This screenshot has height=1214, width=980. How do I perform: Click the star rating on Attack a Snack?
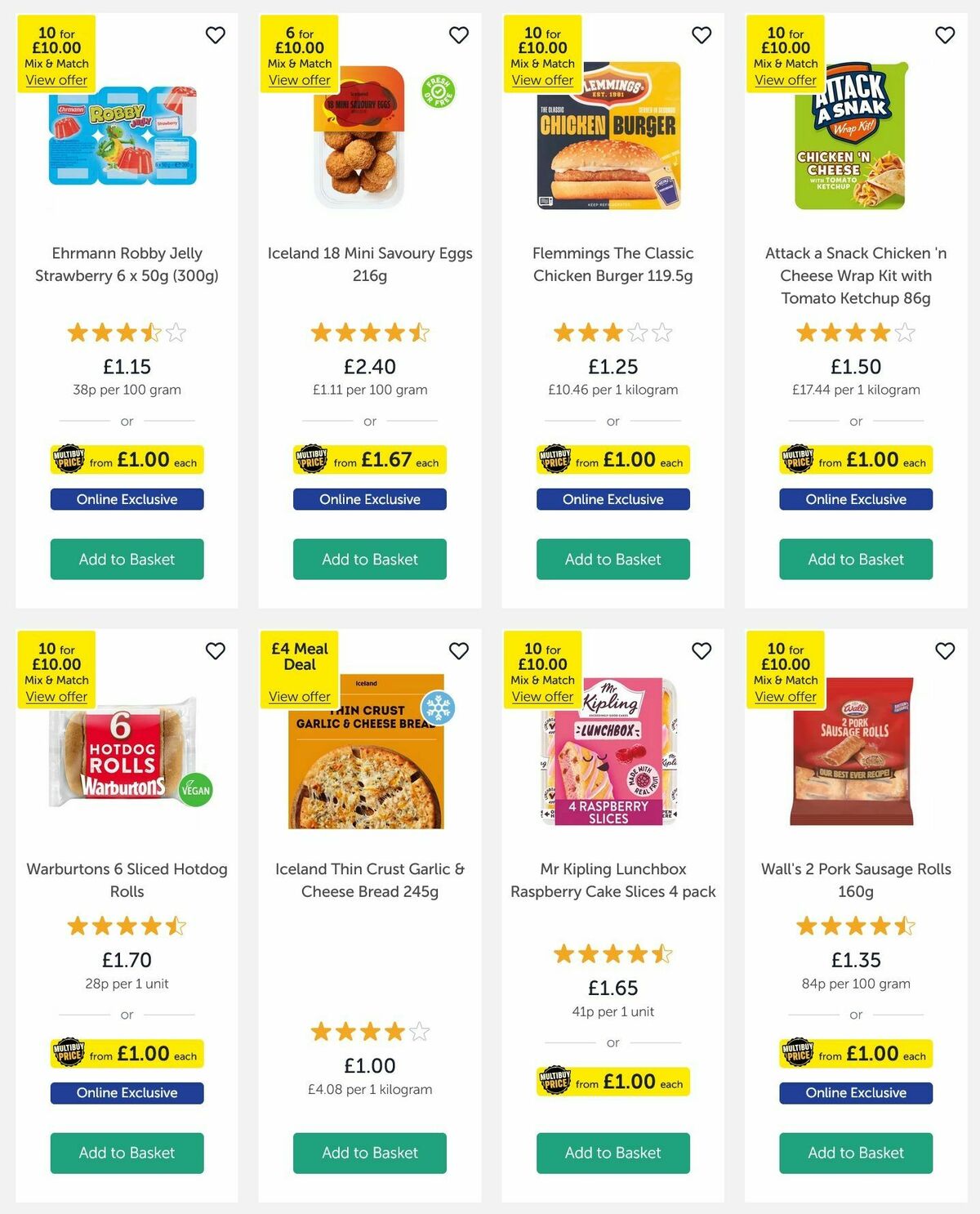[855, 333]
